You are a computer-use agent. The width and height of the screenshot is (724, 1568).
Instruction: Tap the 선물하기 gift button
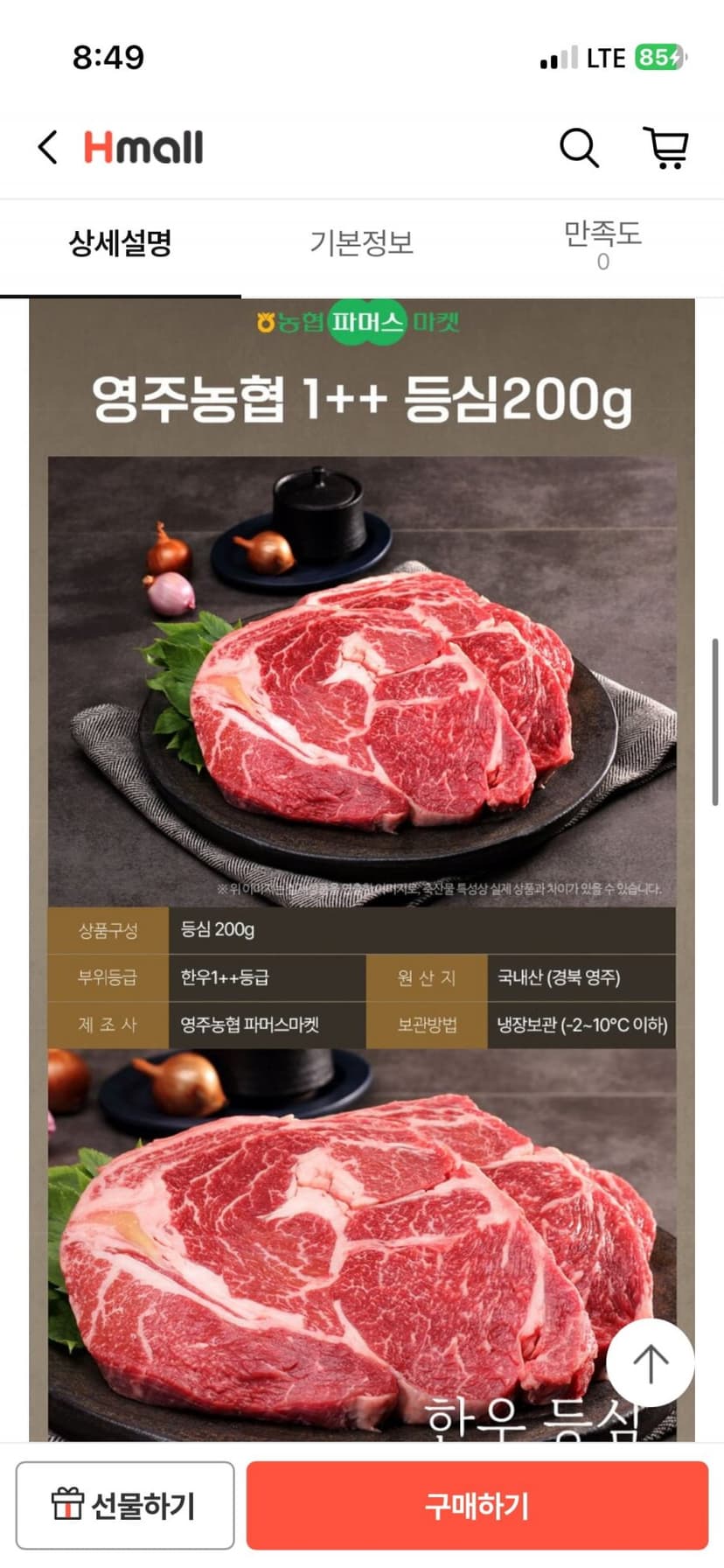pyautogui.click(x=125, y=1505)
